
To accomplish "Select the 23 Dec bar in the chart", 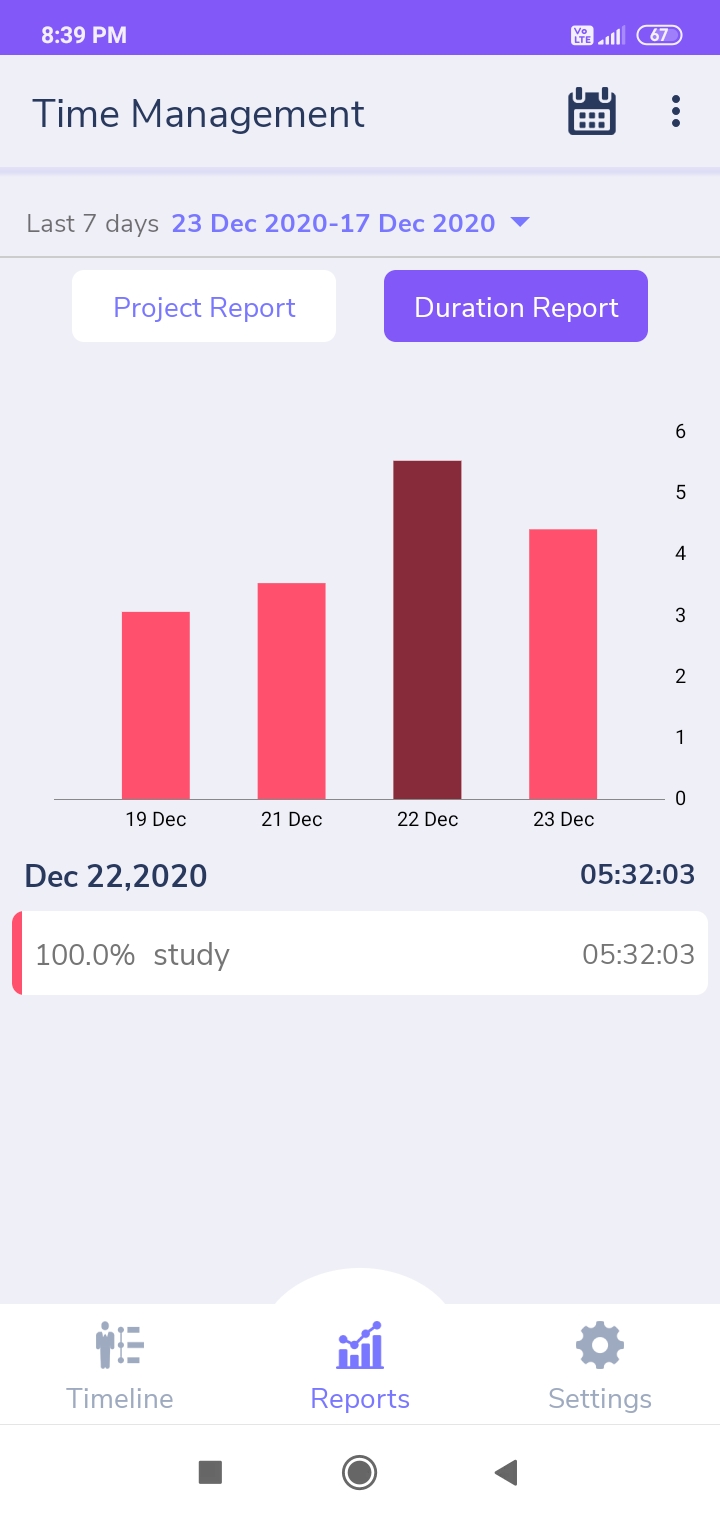I will pyautogui.click(x=563, y=664).
